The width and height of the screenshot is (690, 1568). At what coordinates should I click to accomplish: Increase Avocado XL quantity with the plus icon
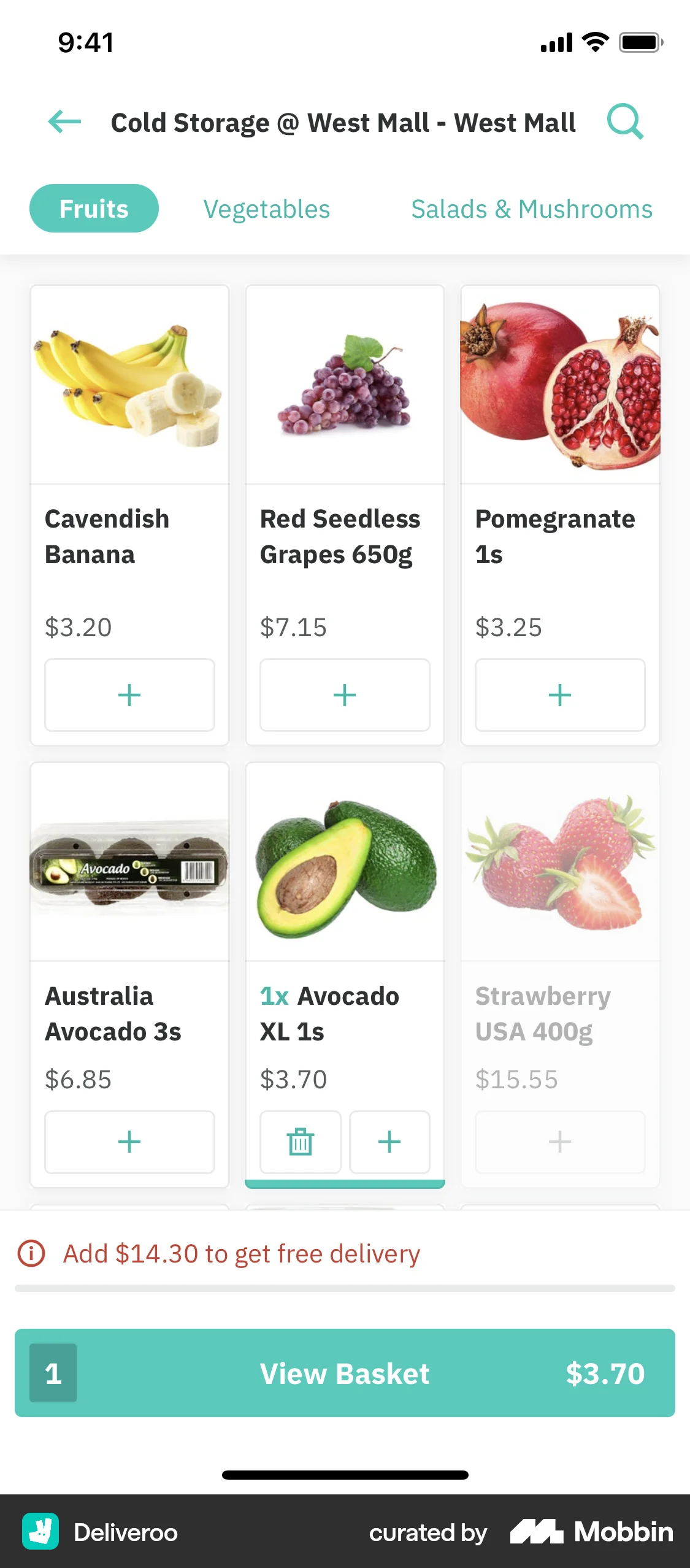point(389,1142)
